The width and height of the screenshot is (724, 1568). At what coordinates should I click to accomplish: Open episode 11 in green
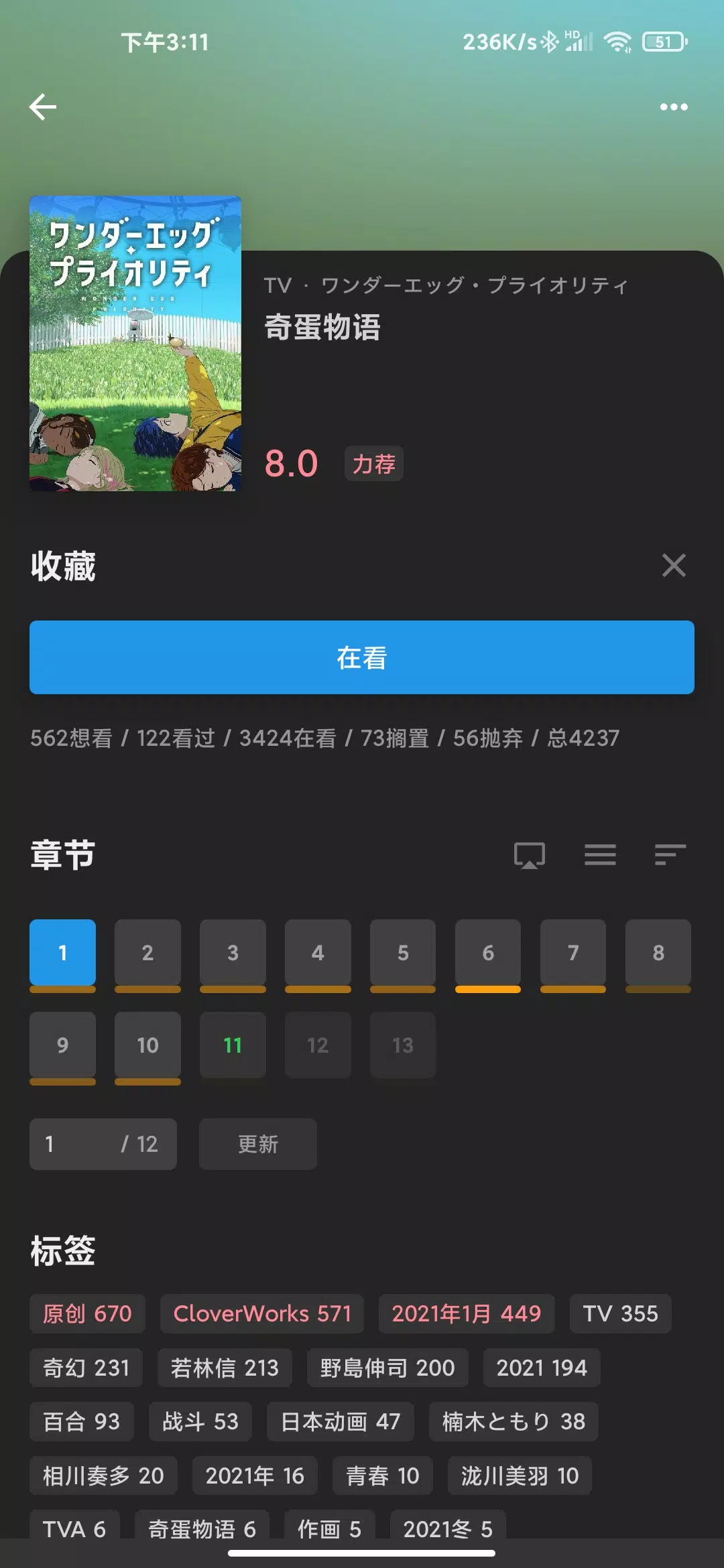pyautogui.click(x=233, y=1045)
